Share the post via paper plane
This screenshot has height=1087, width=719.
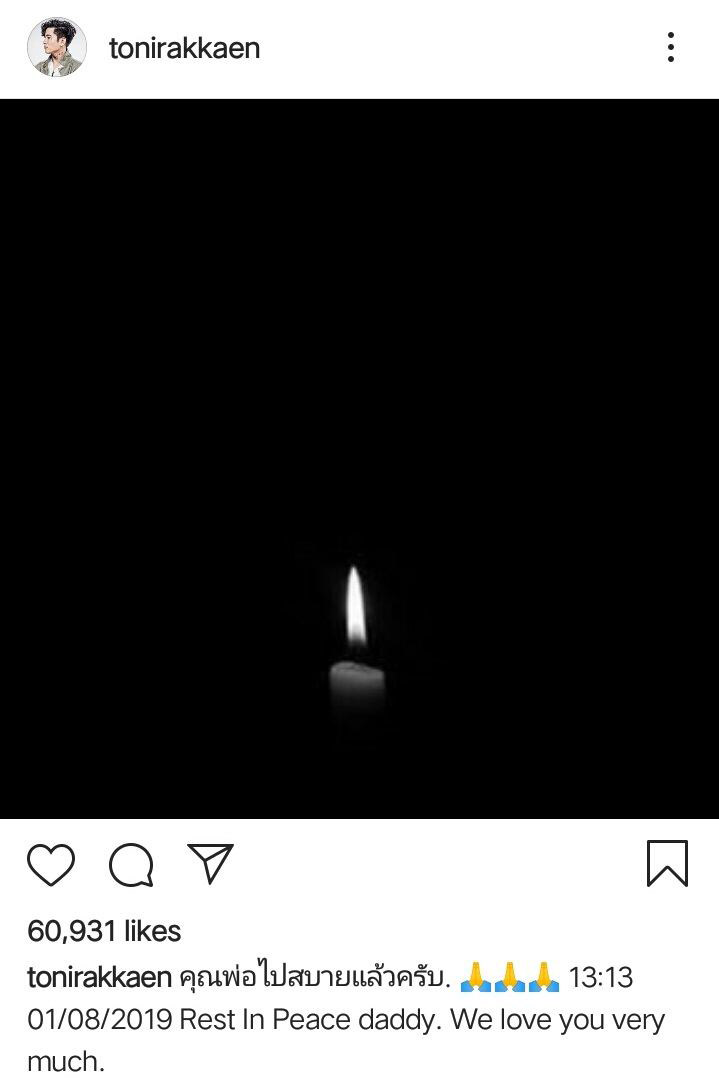tap(210, 863)
